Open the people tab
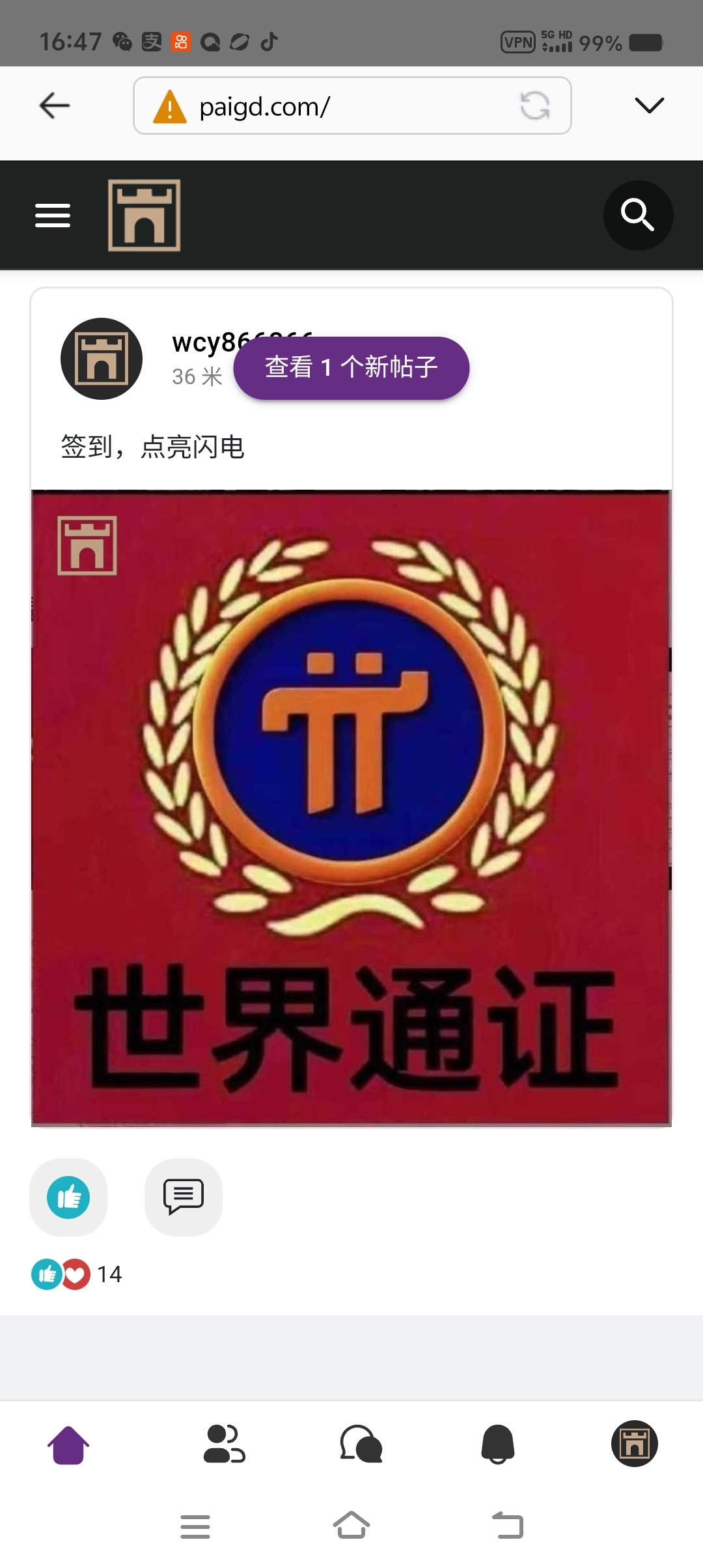Screen dimensions: 703x1568 pyautogui.click(x=224, y=1444)
